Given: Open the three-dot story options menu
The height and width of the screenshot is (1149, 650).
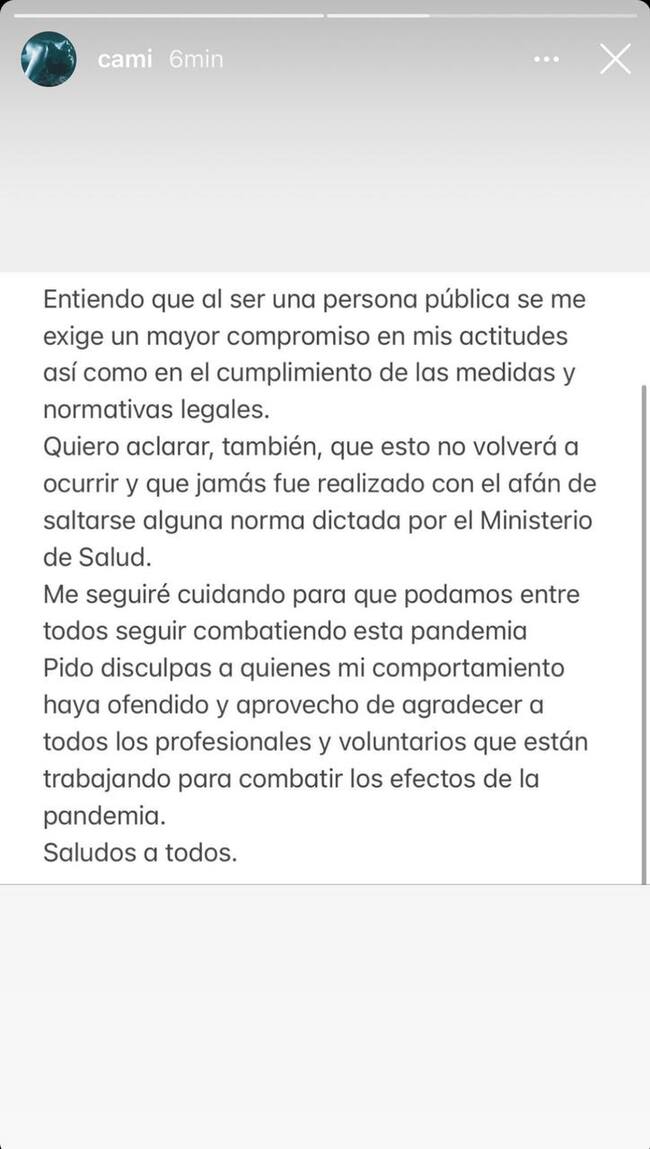Looking at the screenshot, I should [546, 60].
